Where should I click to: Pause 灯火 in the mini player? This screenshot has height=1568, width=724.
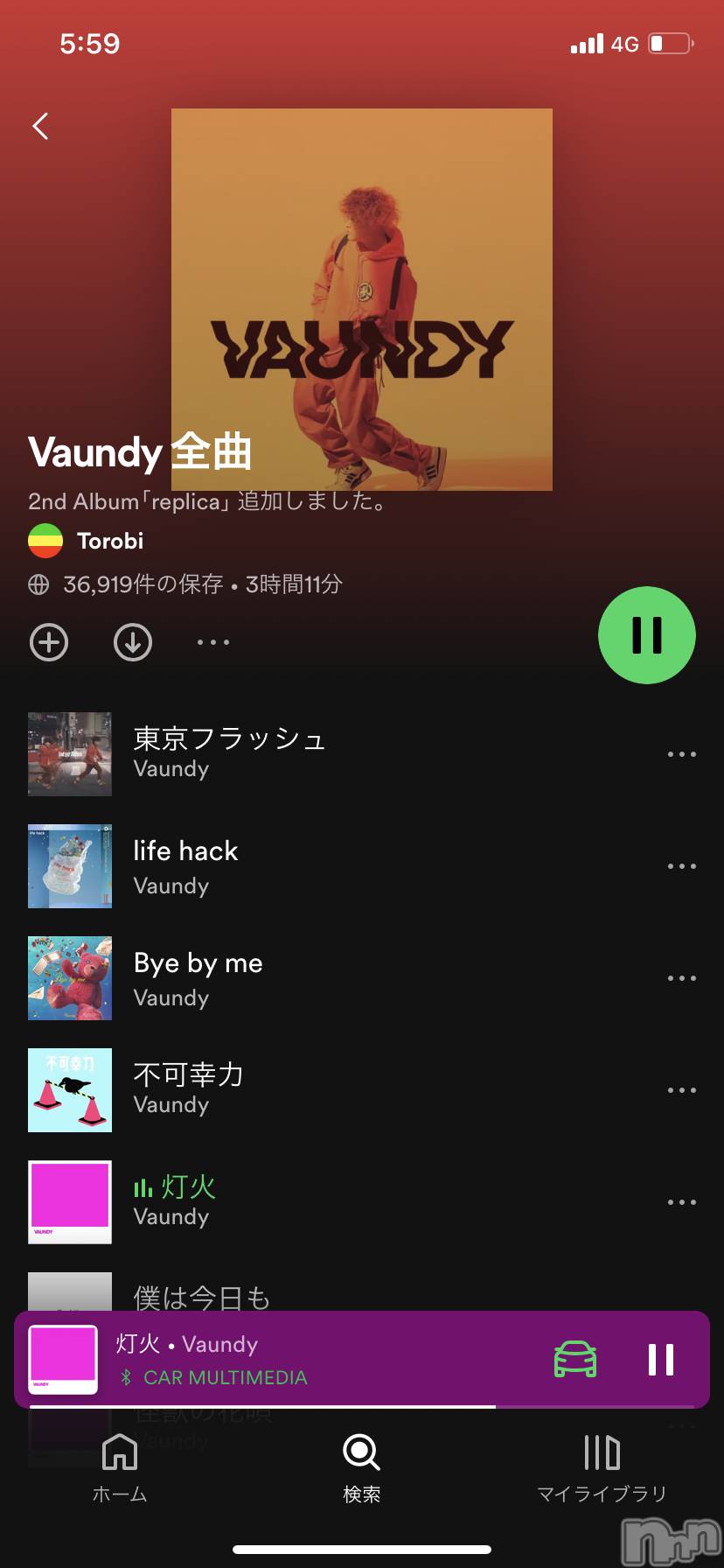click(661, 1360)
